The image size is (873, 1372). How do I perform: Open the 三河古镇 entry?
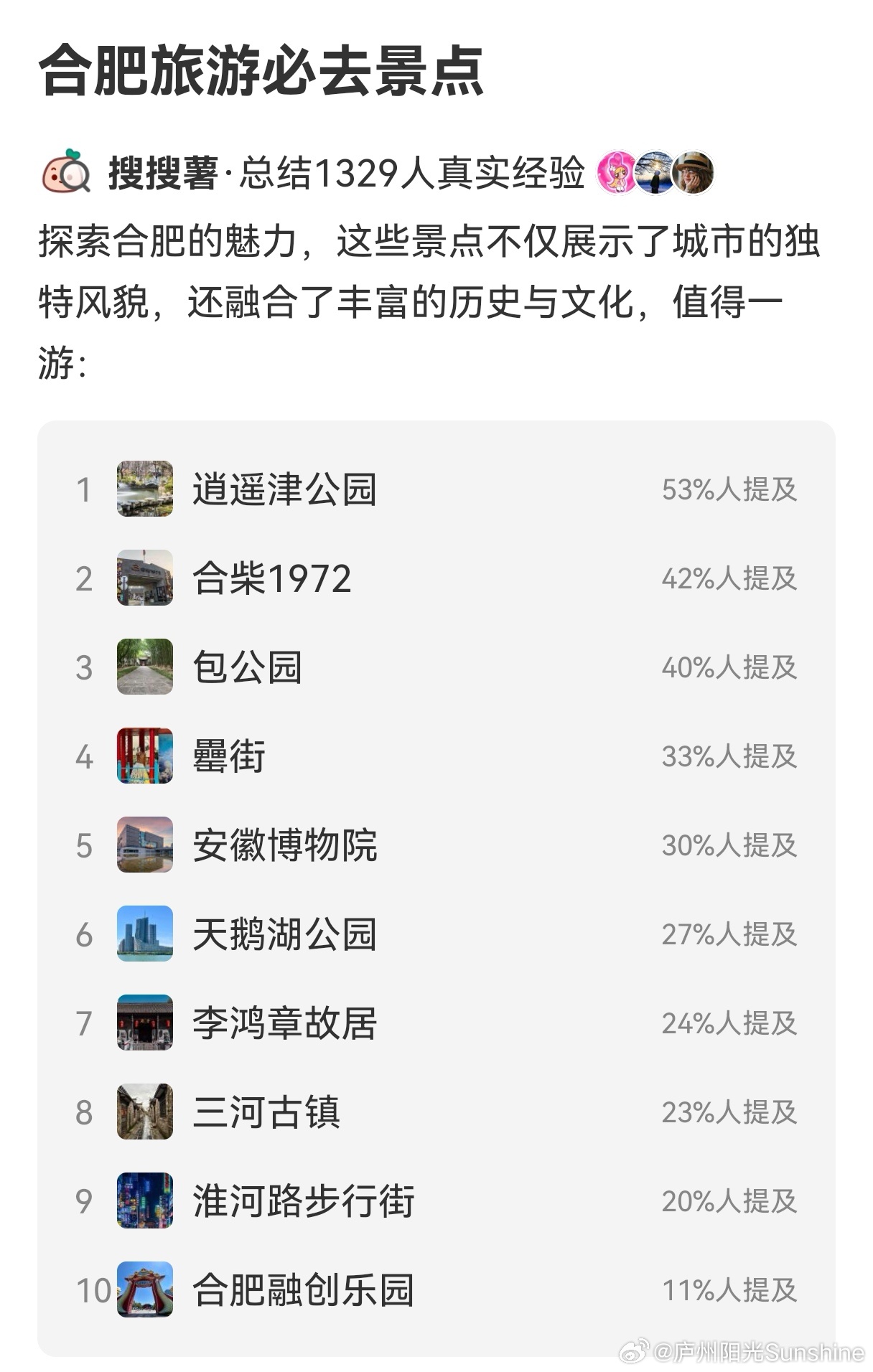coord(266,1112)
